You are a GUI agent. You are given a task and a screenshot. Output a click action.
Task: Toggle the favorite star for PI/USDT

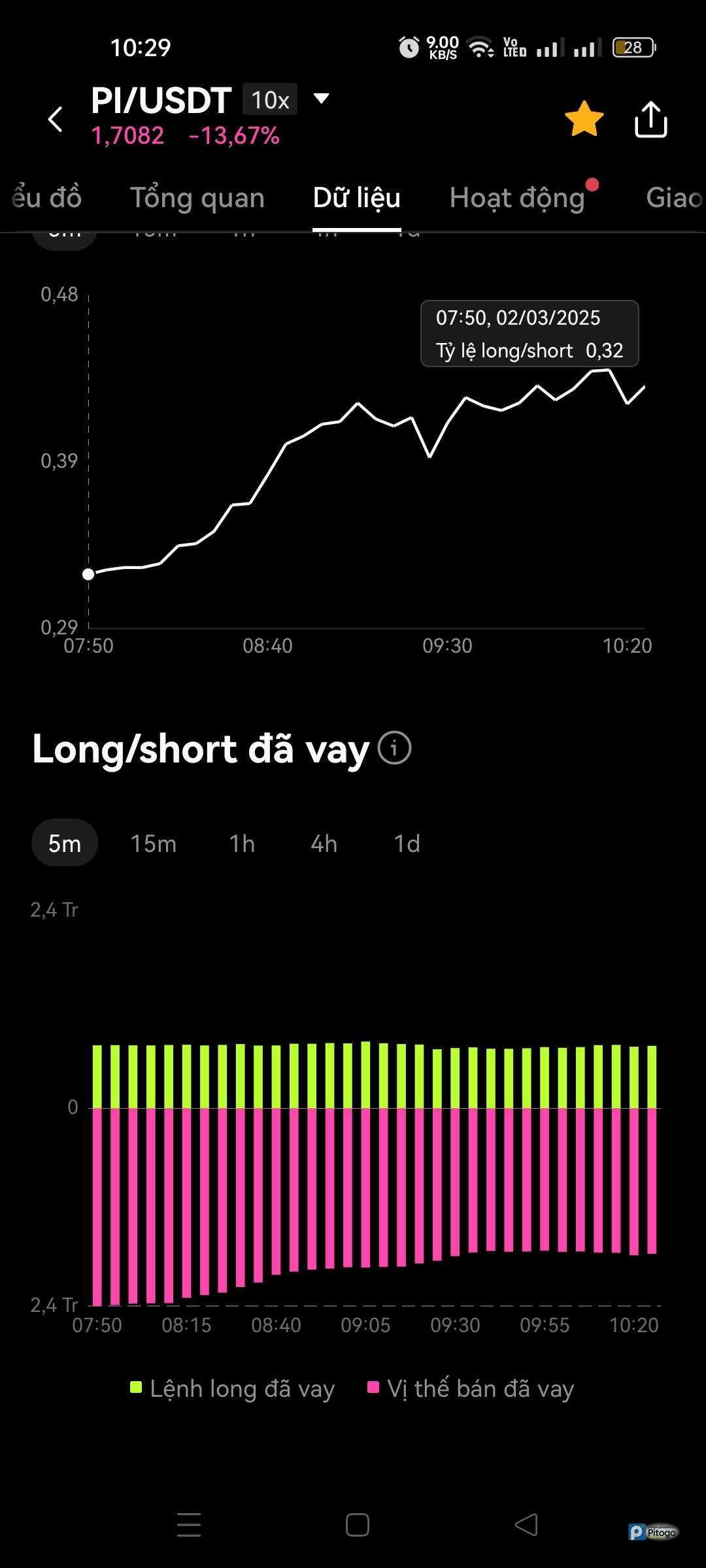[x=584, y=119]
